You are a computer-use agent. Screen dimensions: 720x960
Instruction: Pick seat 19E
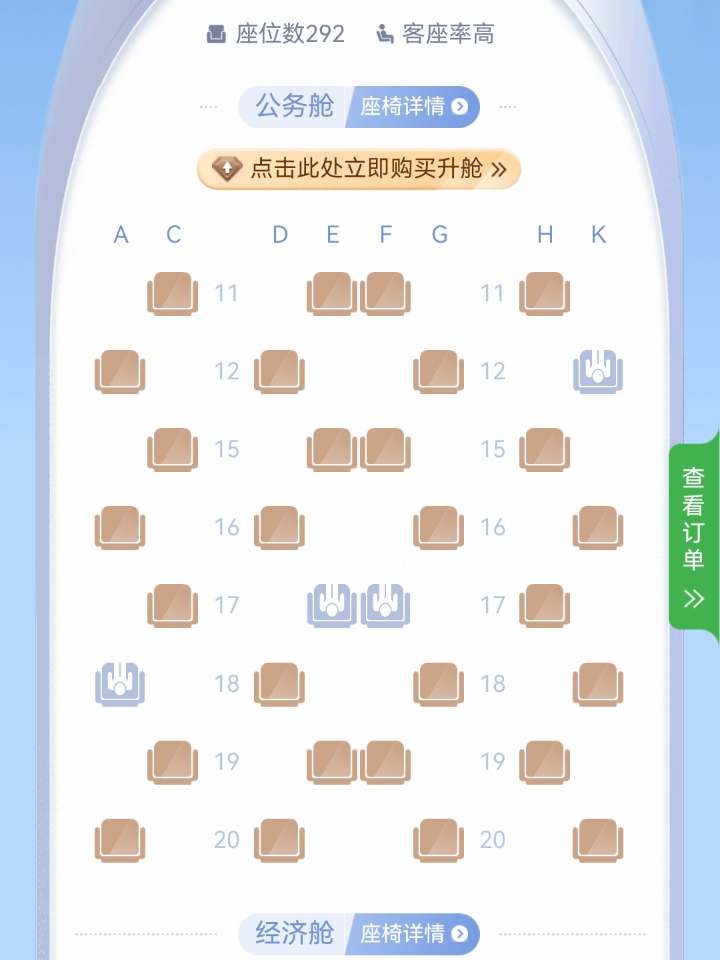tap(332, 762)
